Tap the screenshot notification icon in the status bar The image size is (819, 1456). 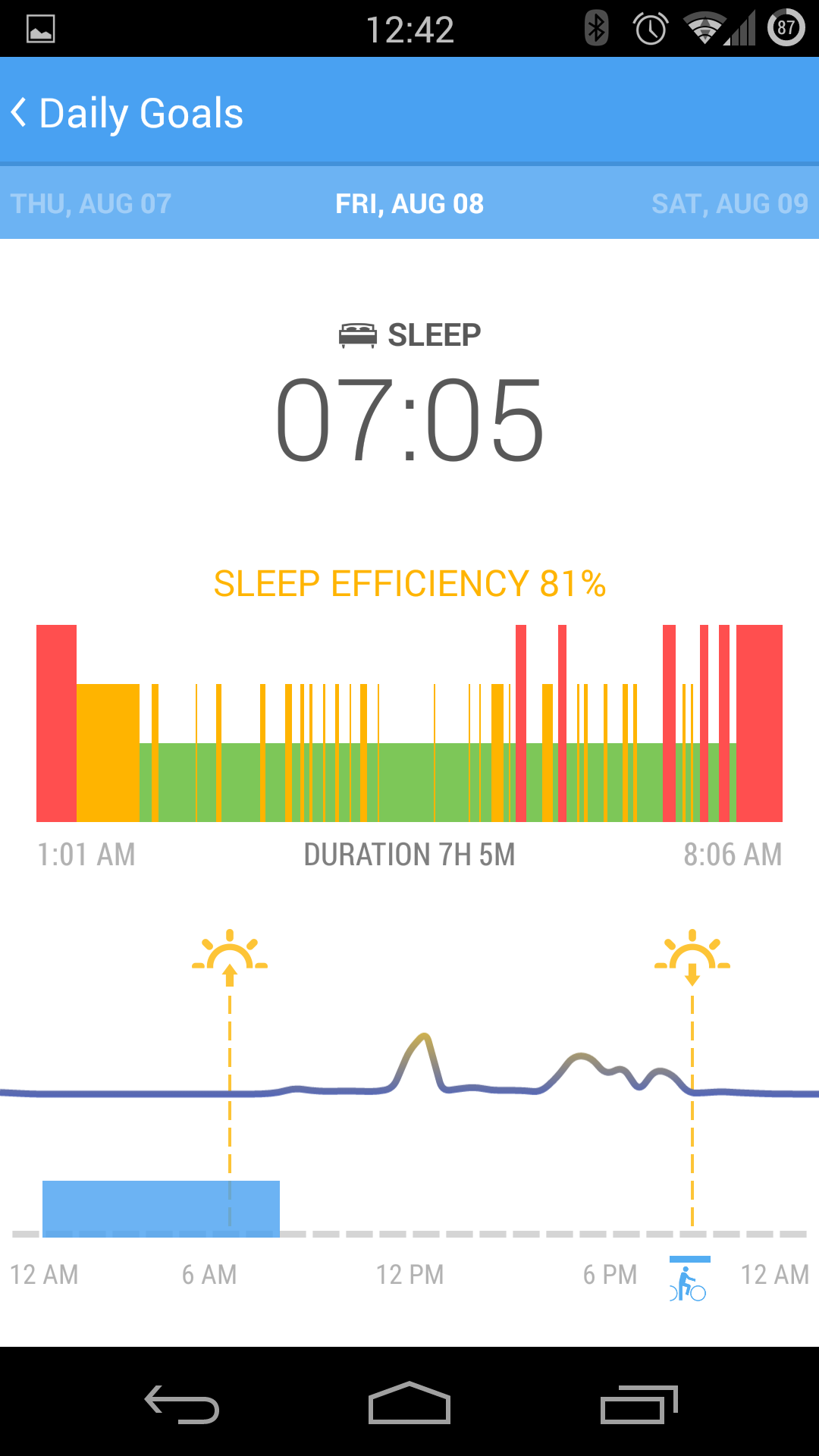[39, 27]
